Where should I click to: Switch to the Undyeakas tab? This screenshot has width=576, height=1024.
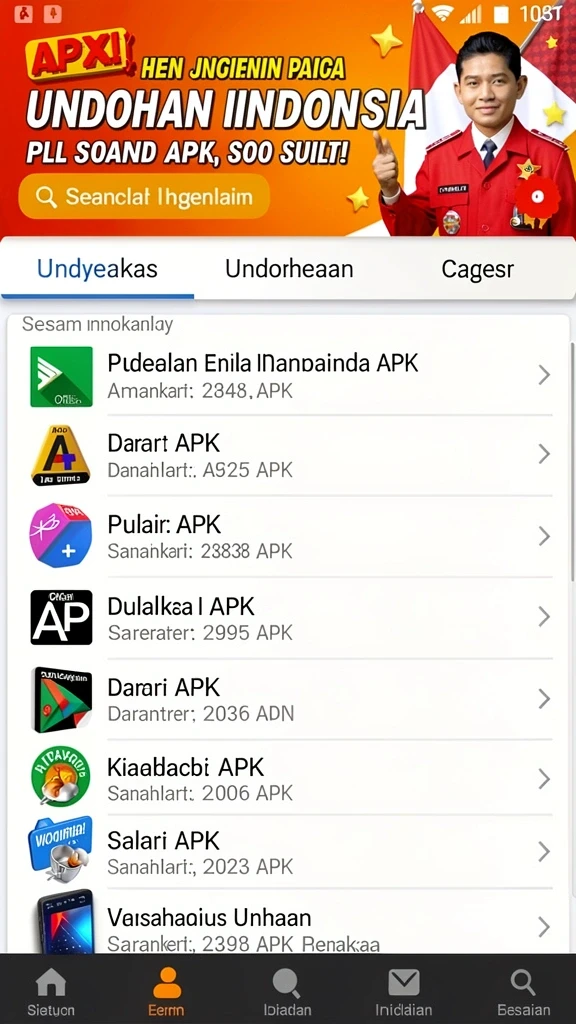click(x=97, y=269)
